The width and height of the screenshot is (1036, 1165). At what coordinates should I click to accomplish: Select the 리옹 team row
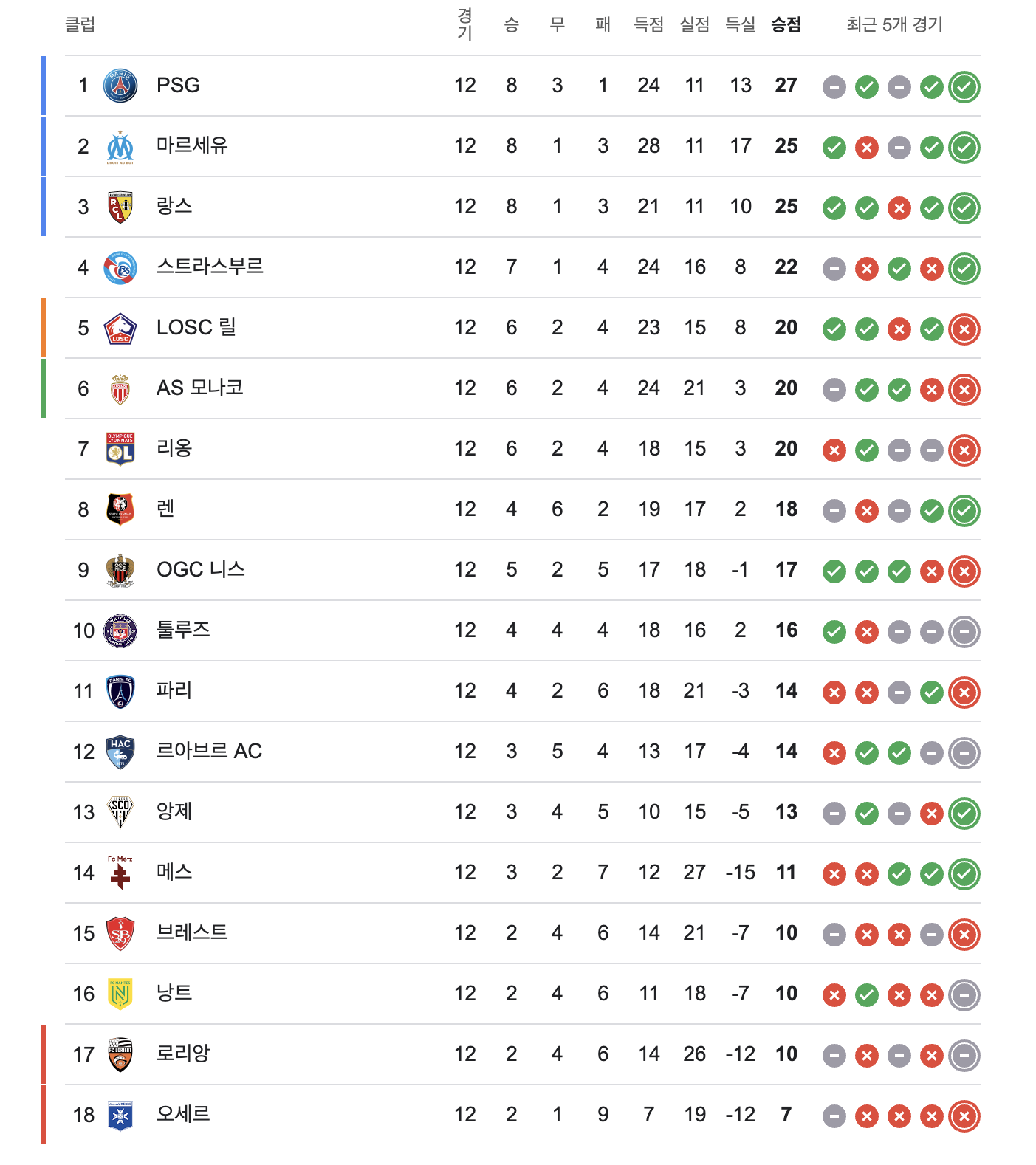click(x=174, y=449)
